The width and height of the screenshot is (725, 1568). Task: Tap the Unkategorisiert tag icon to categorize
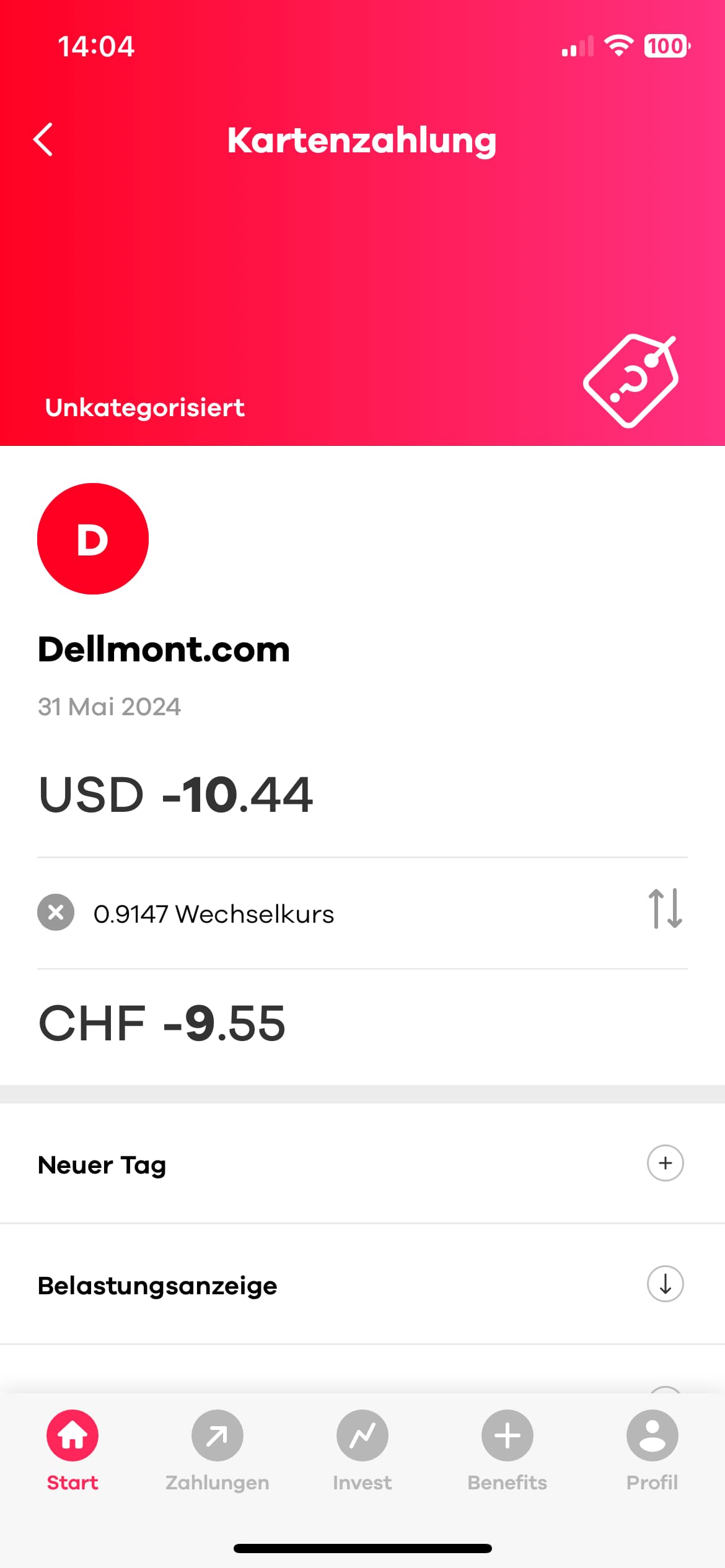tap(631, 380)
